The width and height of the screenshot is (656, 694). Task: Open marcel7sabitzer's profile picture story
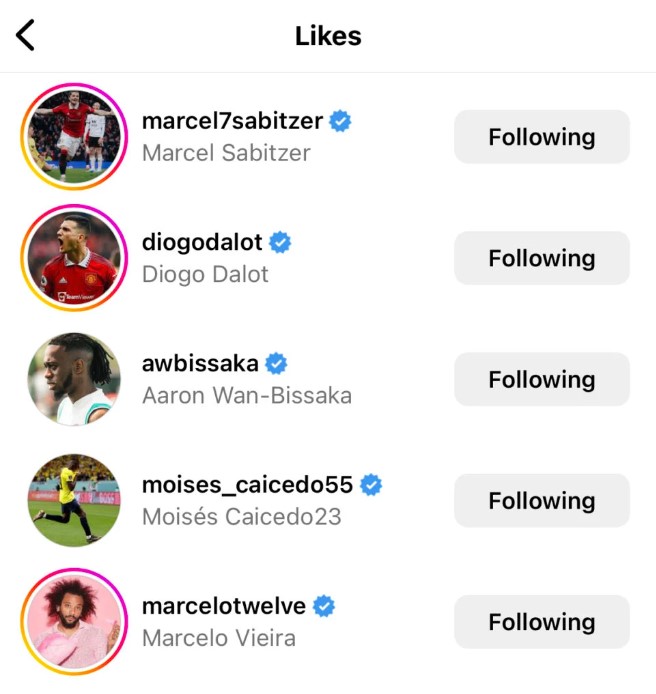coord(74,137)
